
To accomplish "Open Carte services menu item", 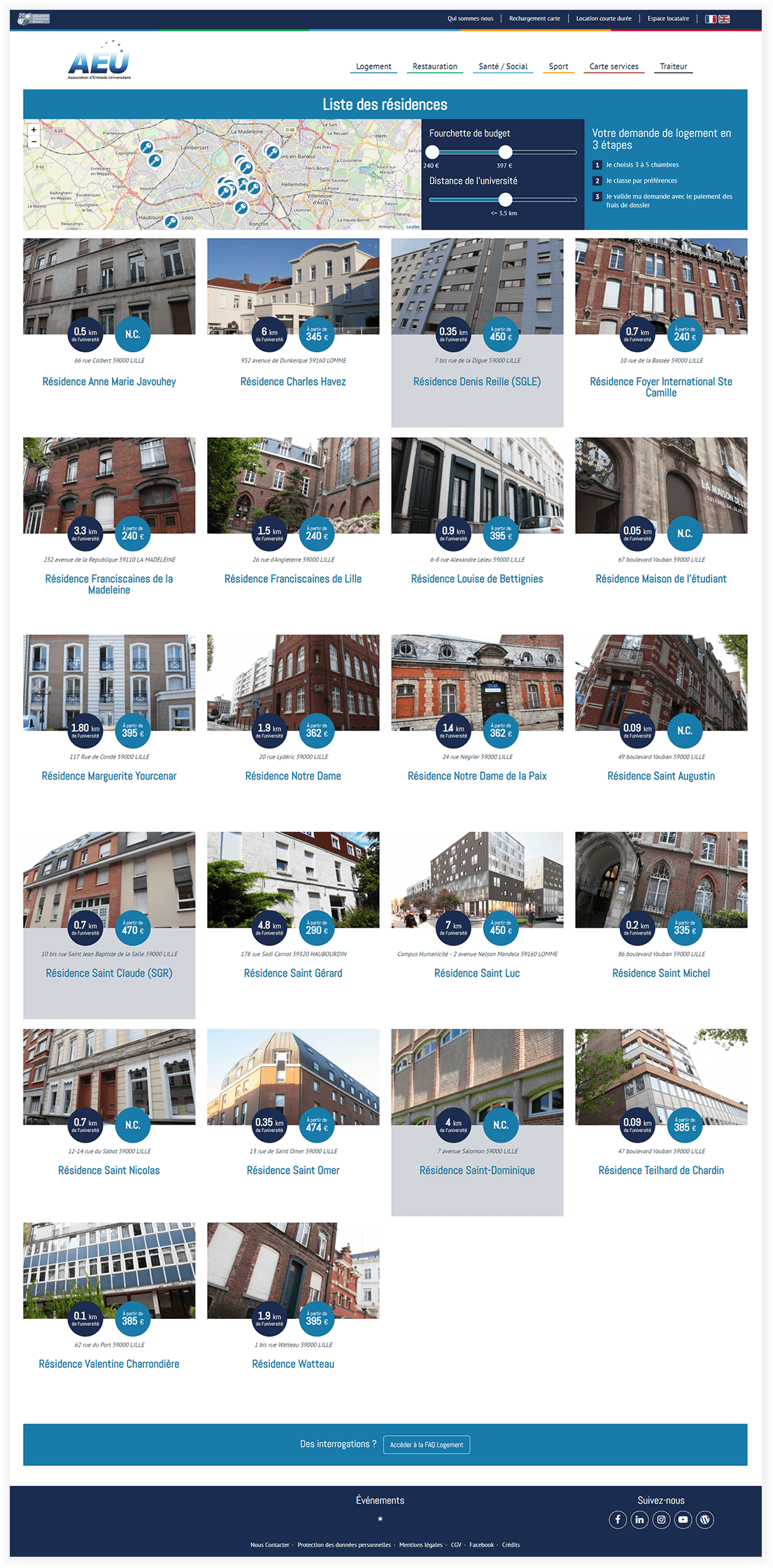I will pyautogui.click(x=614, y=66).
